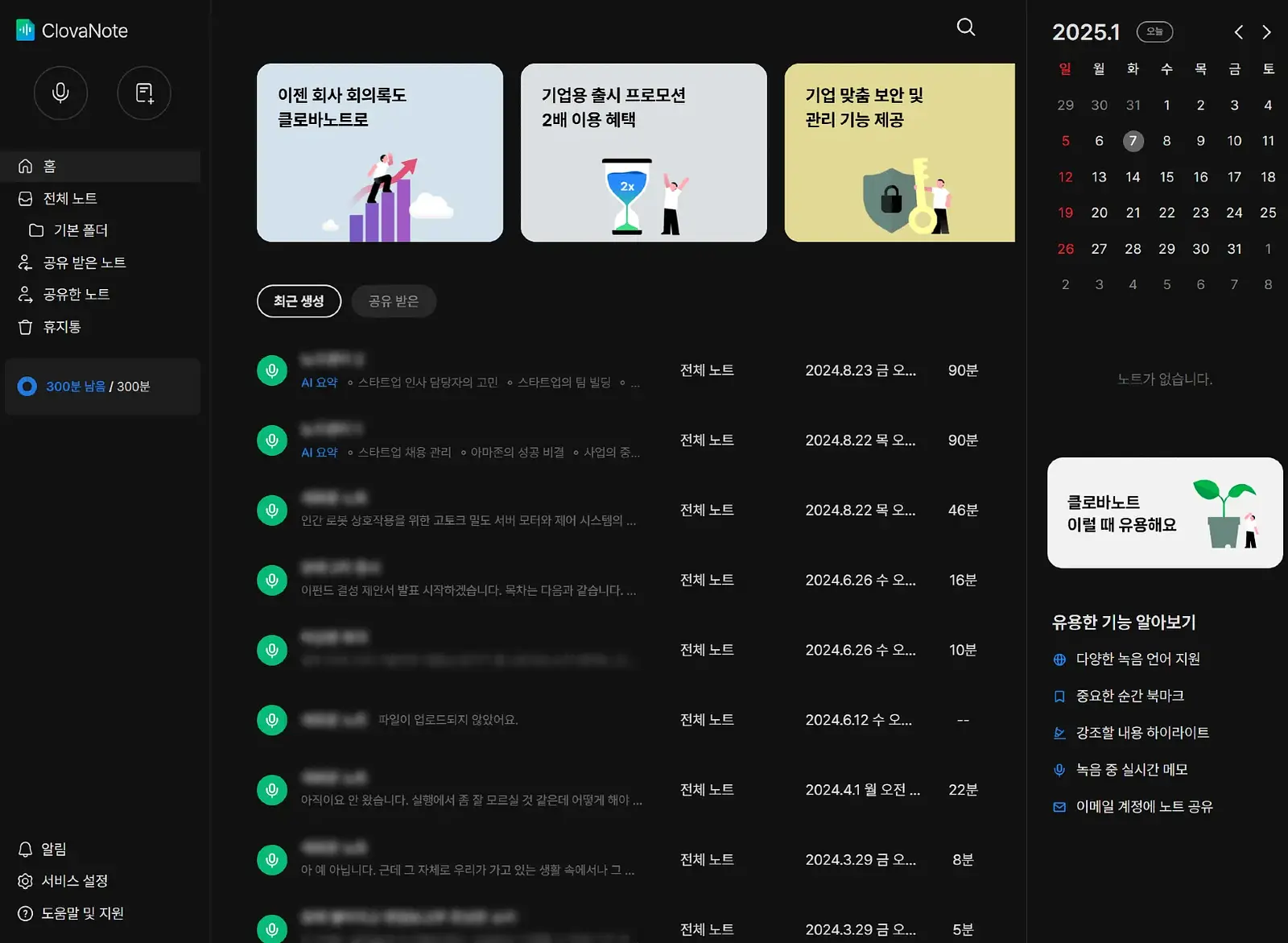Select January 15 on the calendar
The height and width of the screenshot is (943, 1288).
(x=1166, y=177)
